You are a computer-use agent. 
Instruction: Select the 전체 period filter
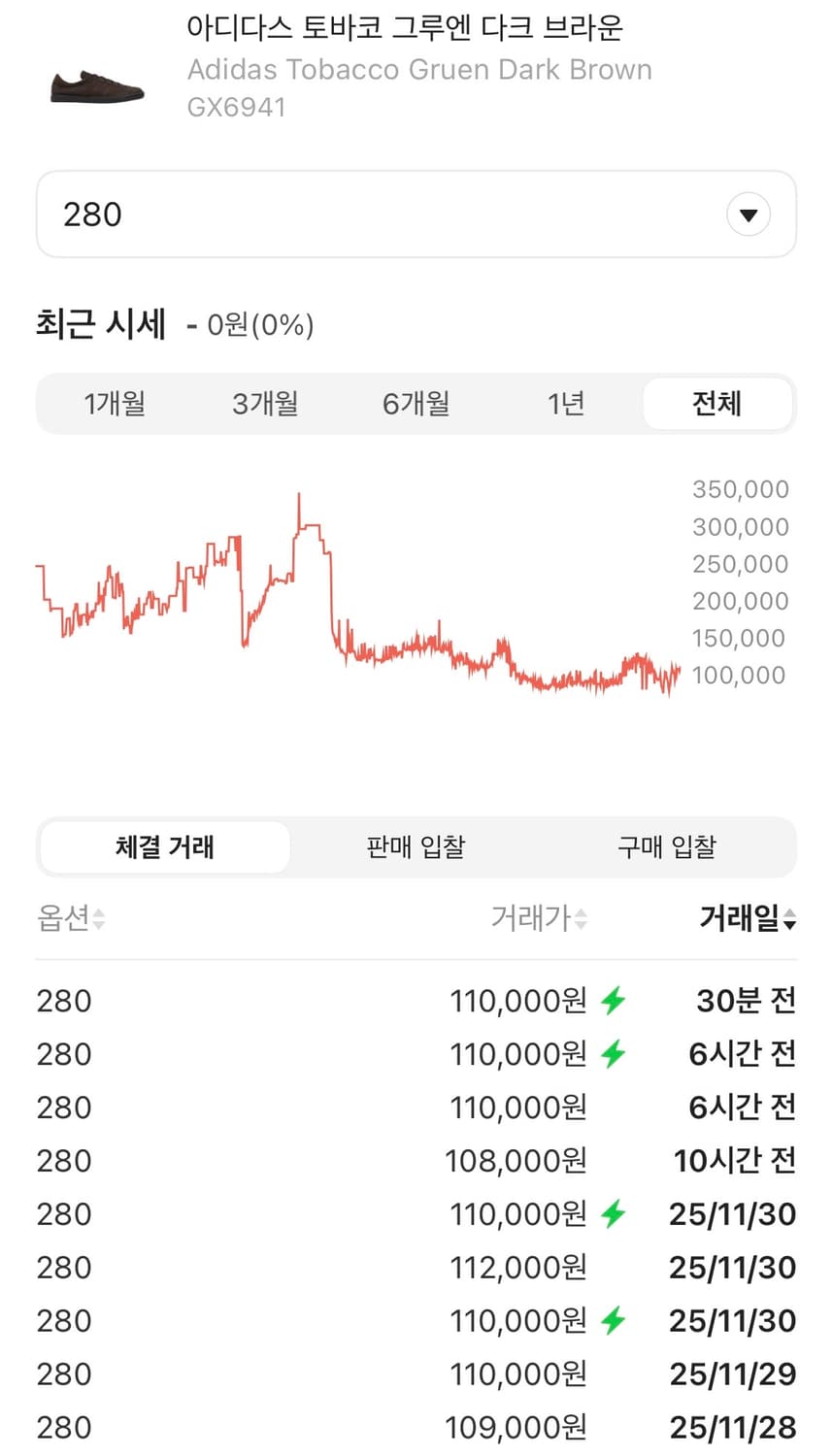(718, 404)
